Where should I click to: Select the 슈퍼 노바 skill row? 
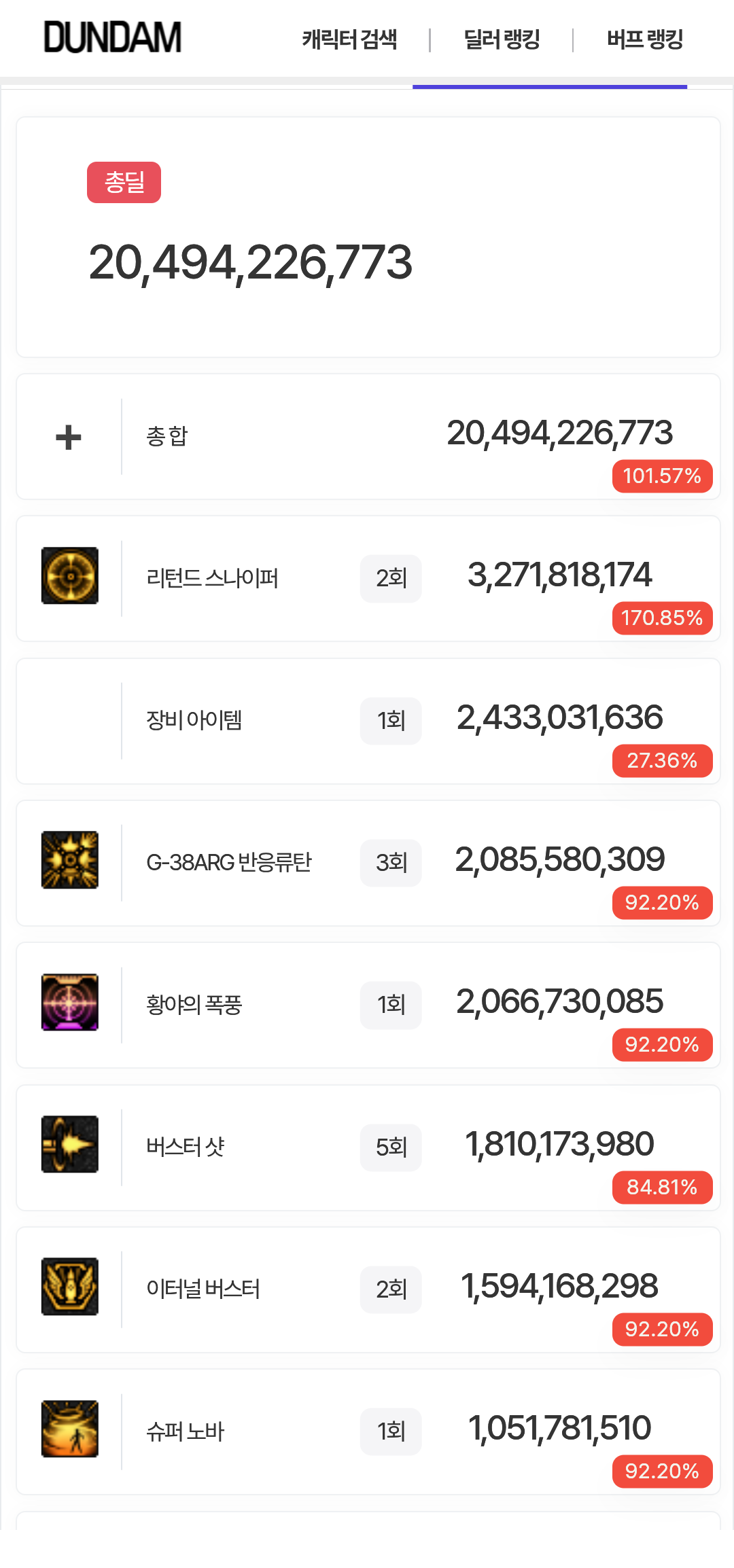tap(368, 1432)
